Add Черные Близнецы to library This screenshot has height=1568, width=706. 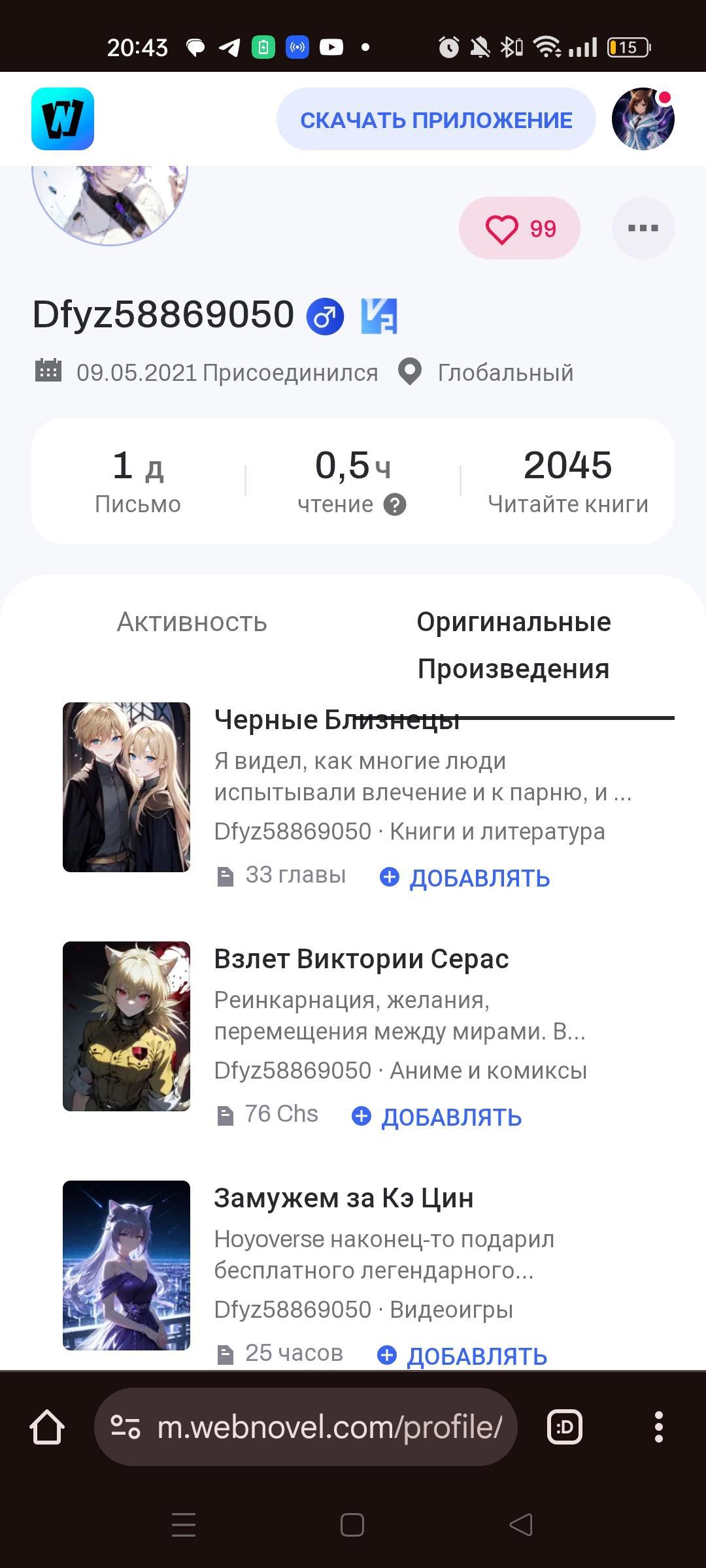coord(465,878)
